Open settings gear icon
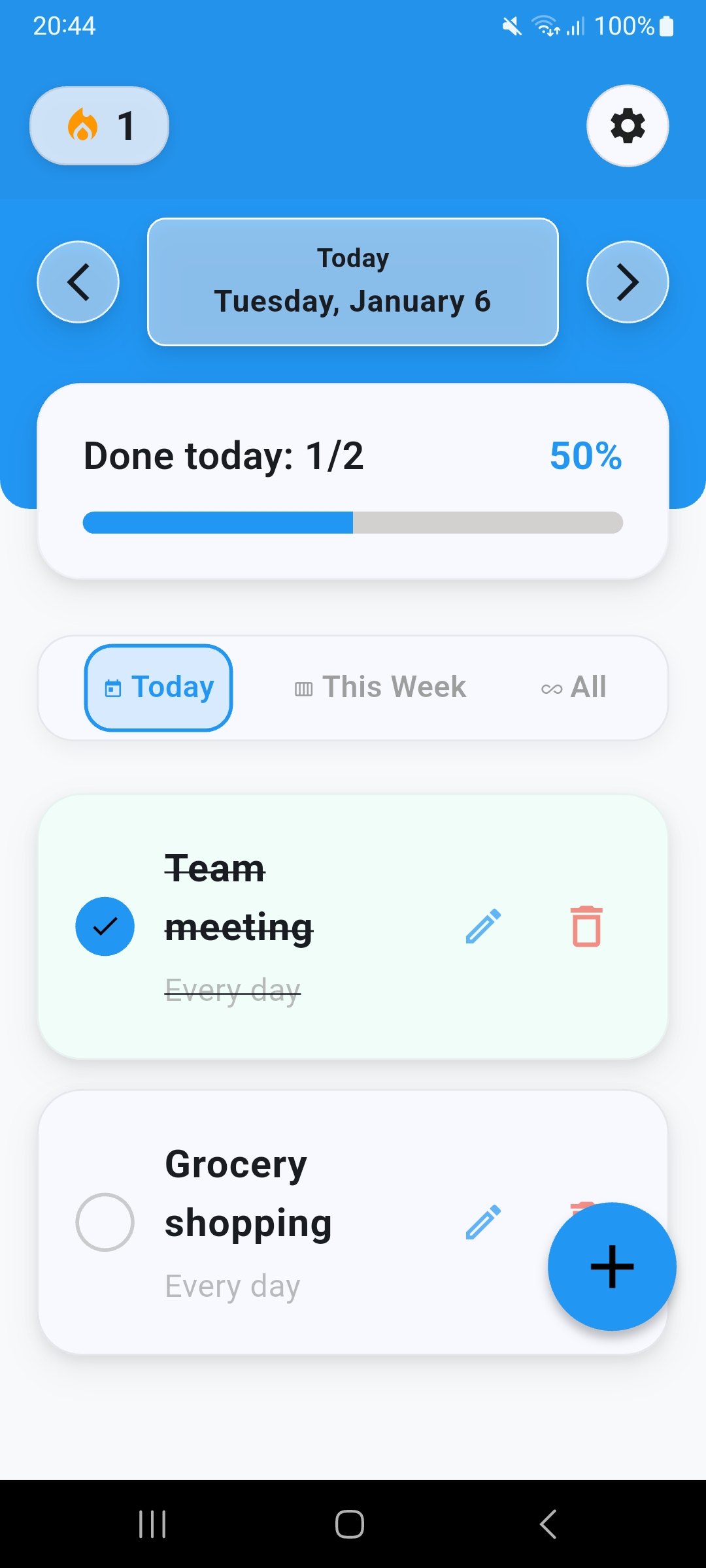The image size is (706, 1568). coord(628,125)
